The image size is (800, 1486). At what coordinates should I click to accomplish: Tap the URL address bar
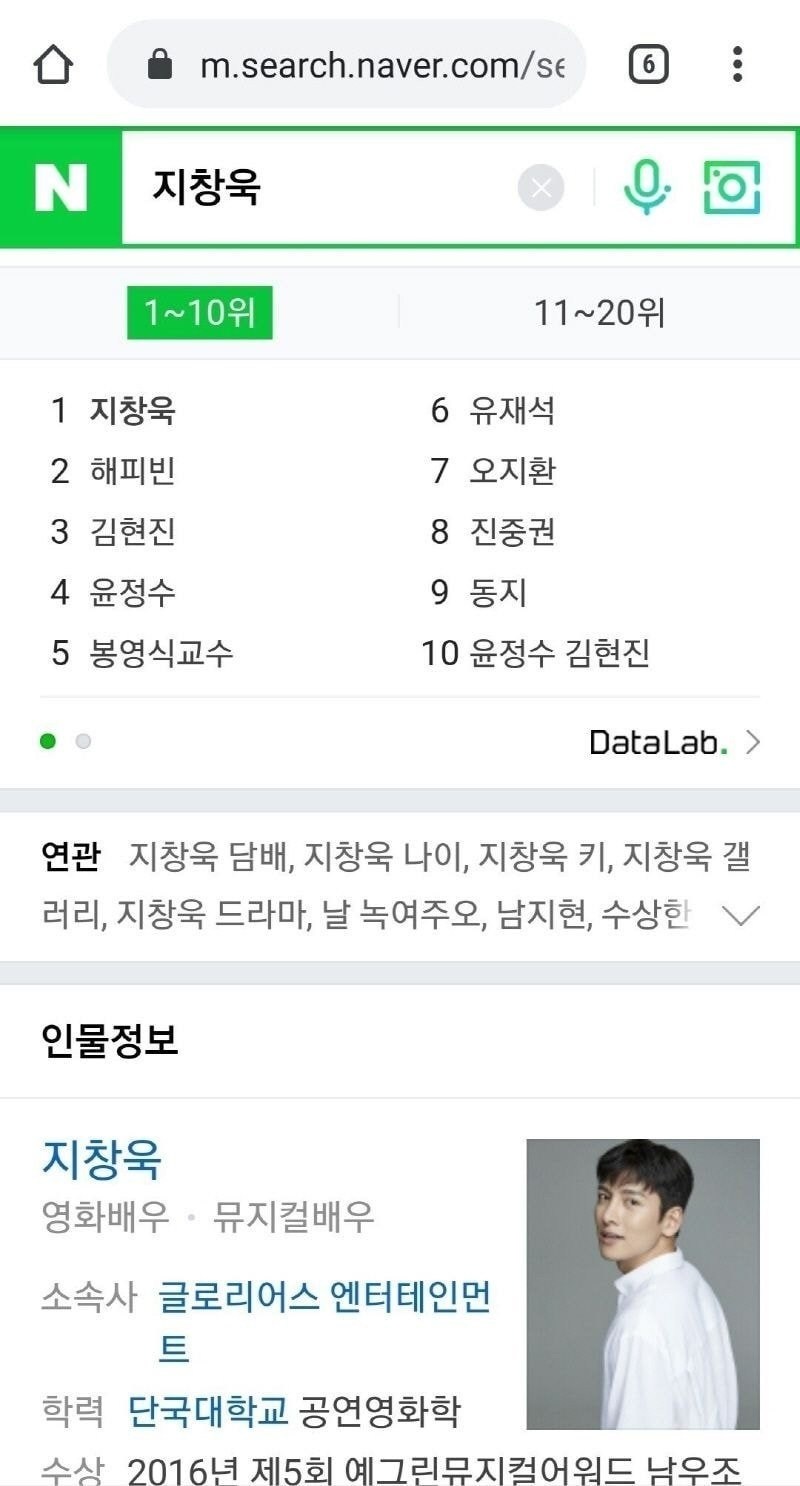(346, 66)
